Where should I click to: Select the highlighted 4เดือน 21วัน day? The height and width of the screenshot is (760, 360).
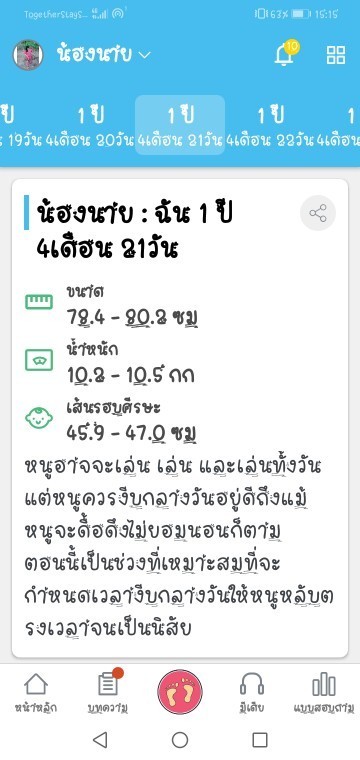click(x=180, y=125)
